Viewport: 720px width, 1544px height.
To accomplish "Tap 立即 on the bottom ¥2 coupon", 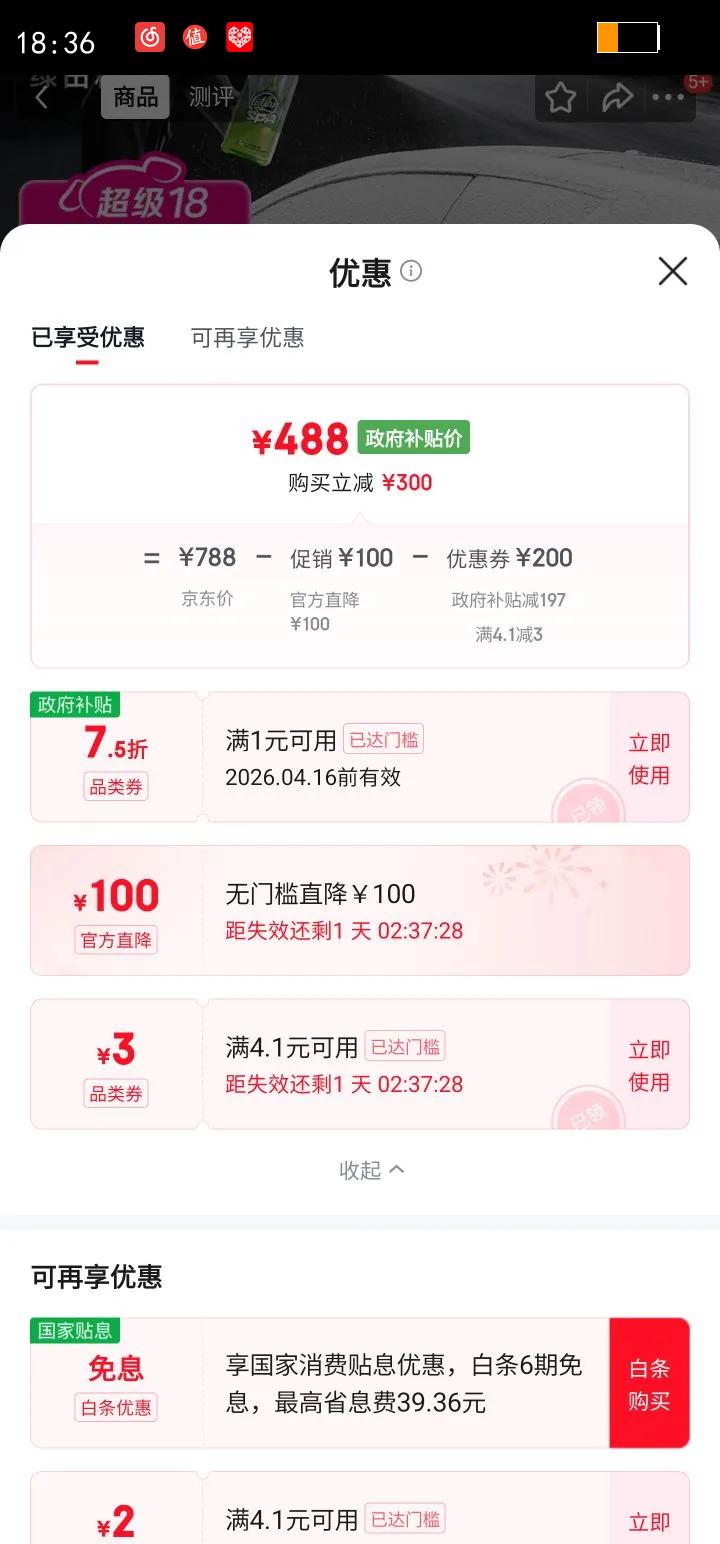I will [649, 1520].
